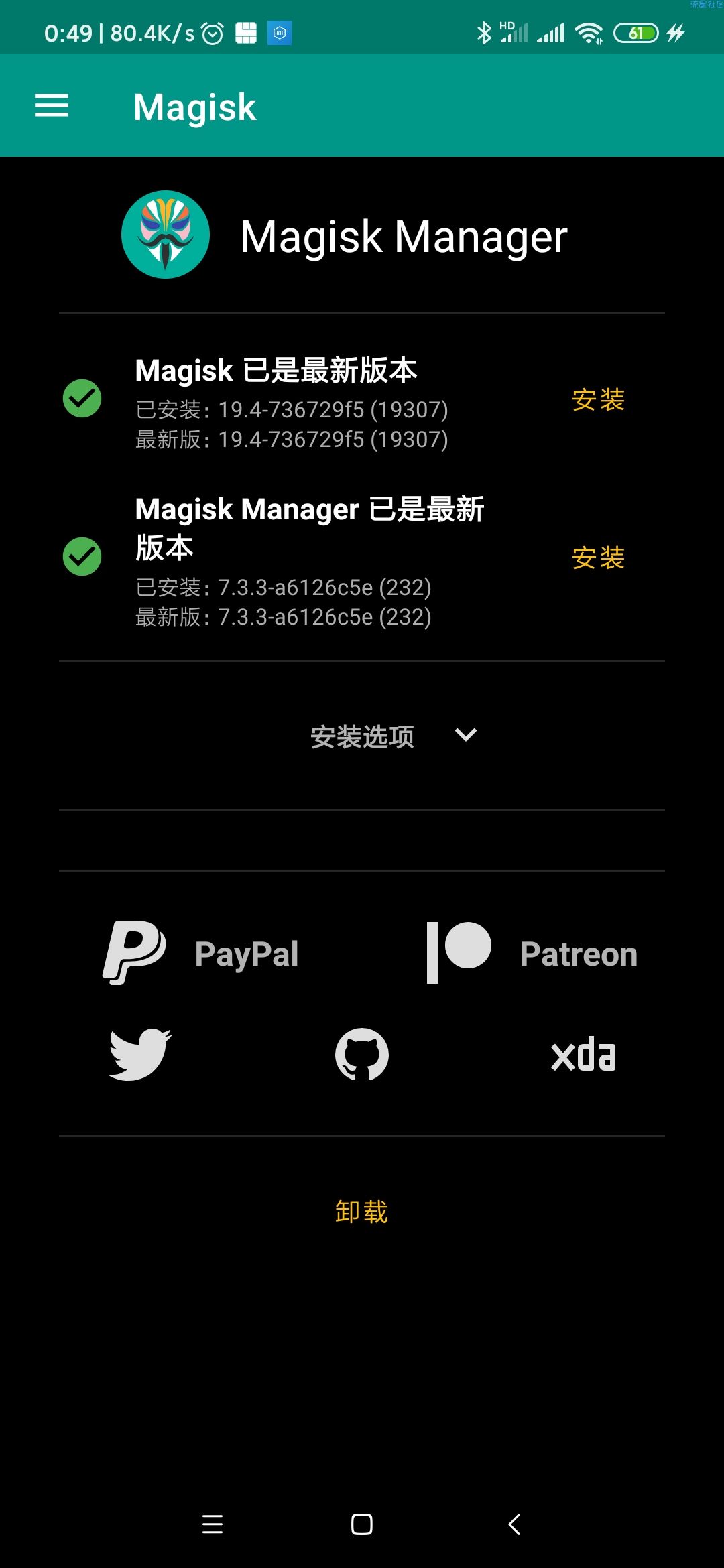Open the GitHub icon link
724x1568 pixels.
[x=362, y=1055]
